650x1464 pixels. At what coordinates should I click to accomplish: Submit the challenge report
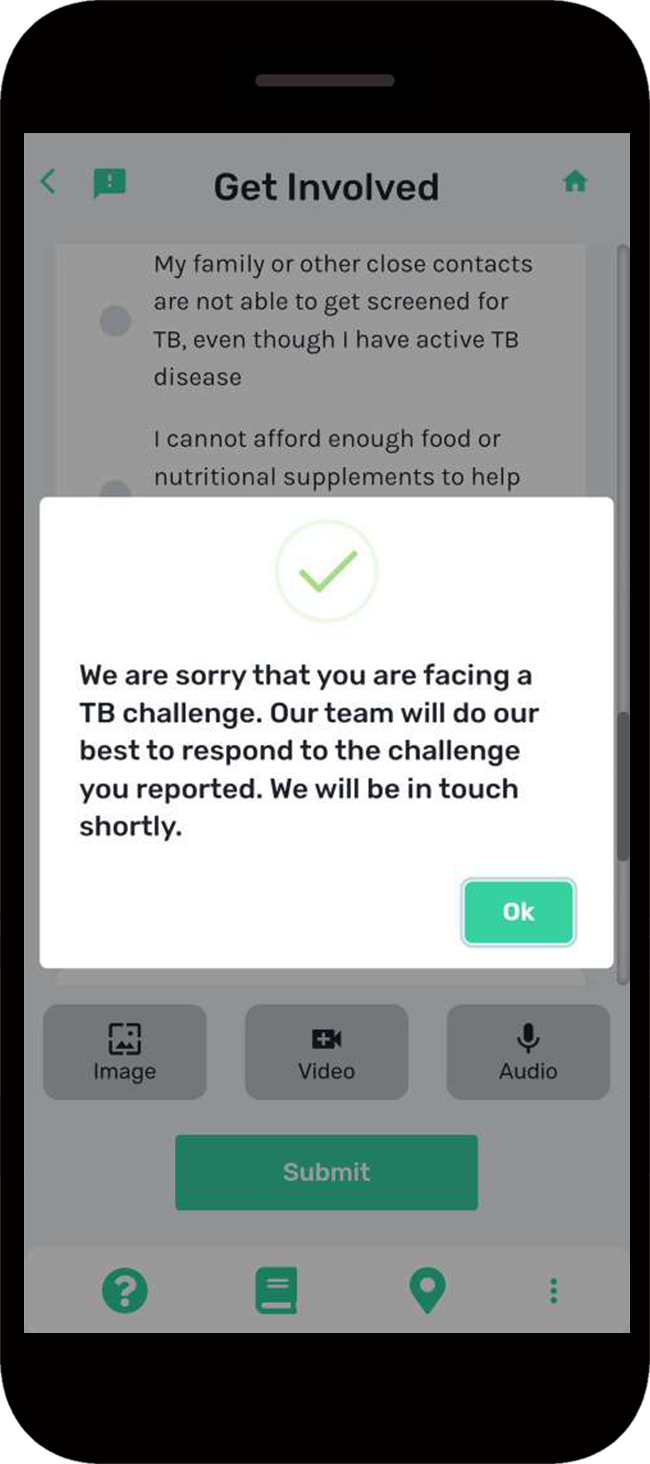(327, 1172)
